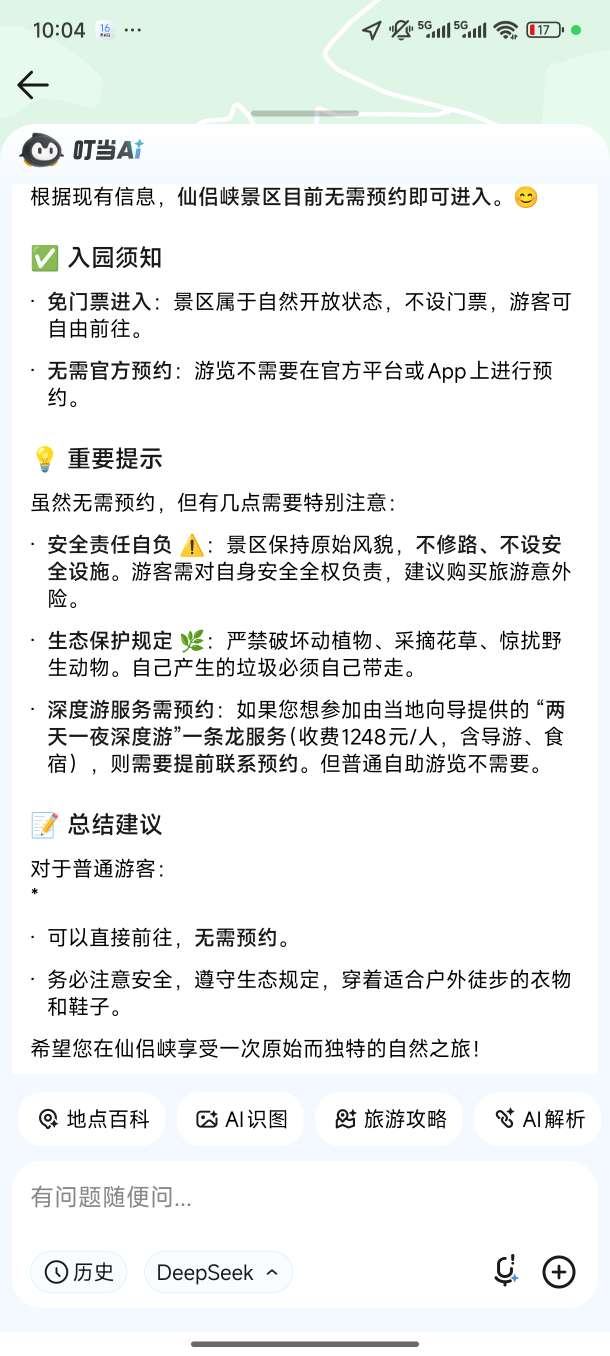The height and width of the screenshot is (1356, 610).
Task: Go back using the top arrow
Action: pos(33,85)
